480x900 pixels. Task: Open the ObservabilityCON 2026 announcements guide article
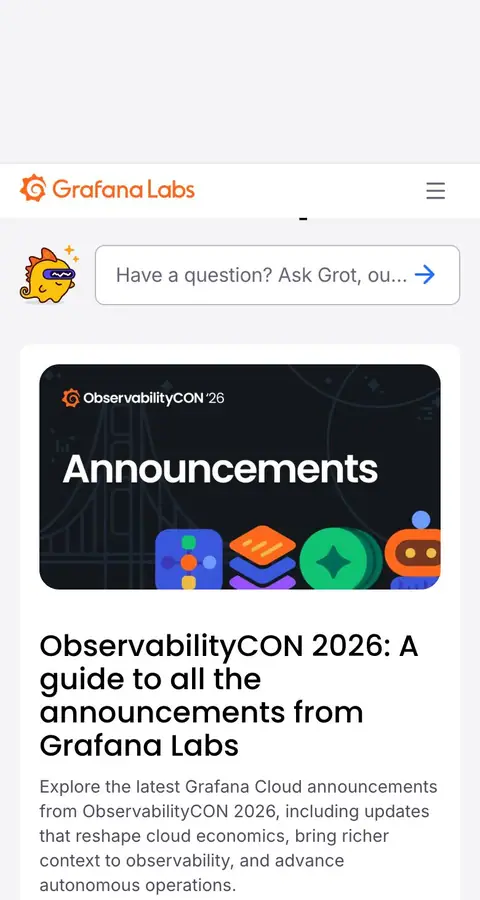229,696
